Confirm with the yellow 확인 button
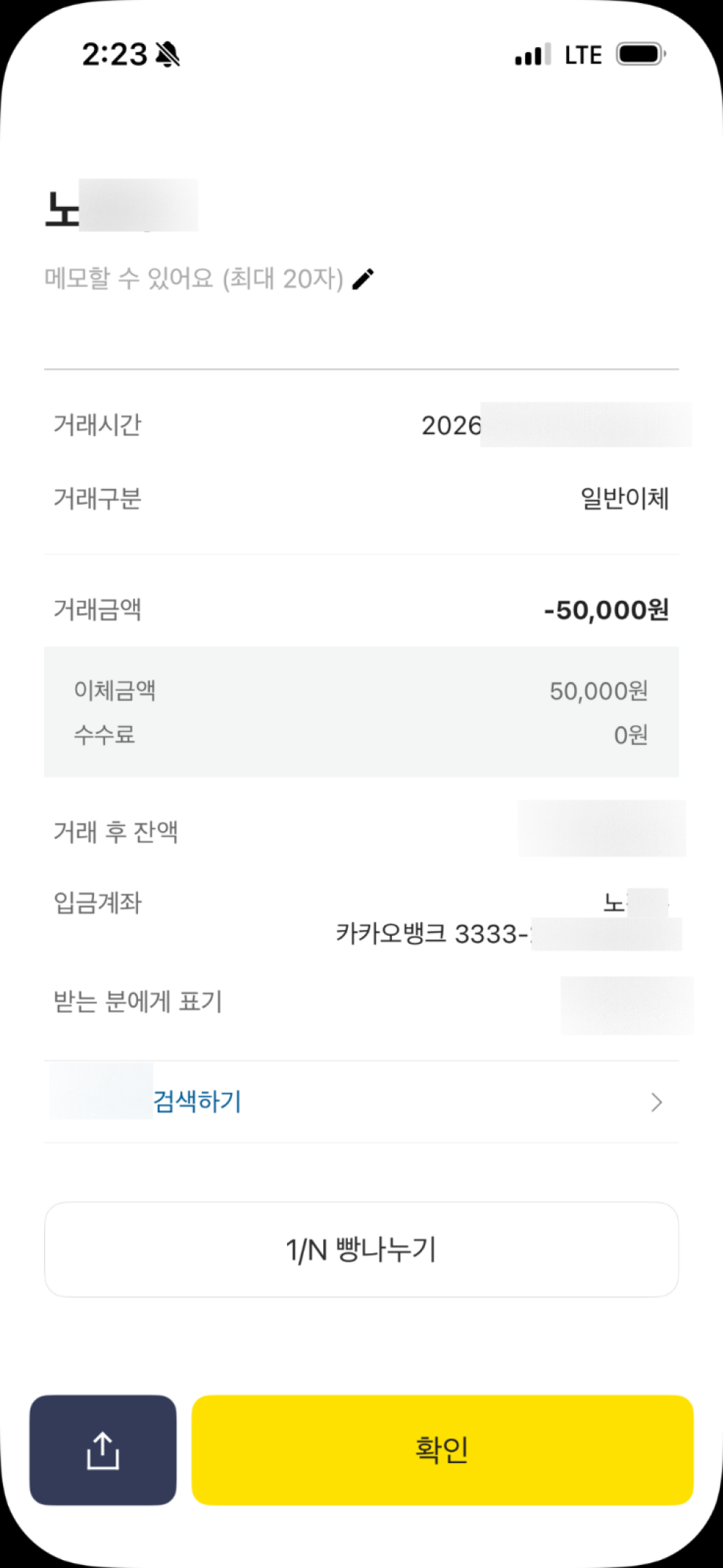This screenshot has height=1568, width=723. (442, 1450)
